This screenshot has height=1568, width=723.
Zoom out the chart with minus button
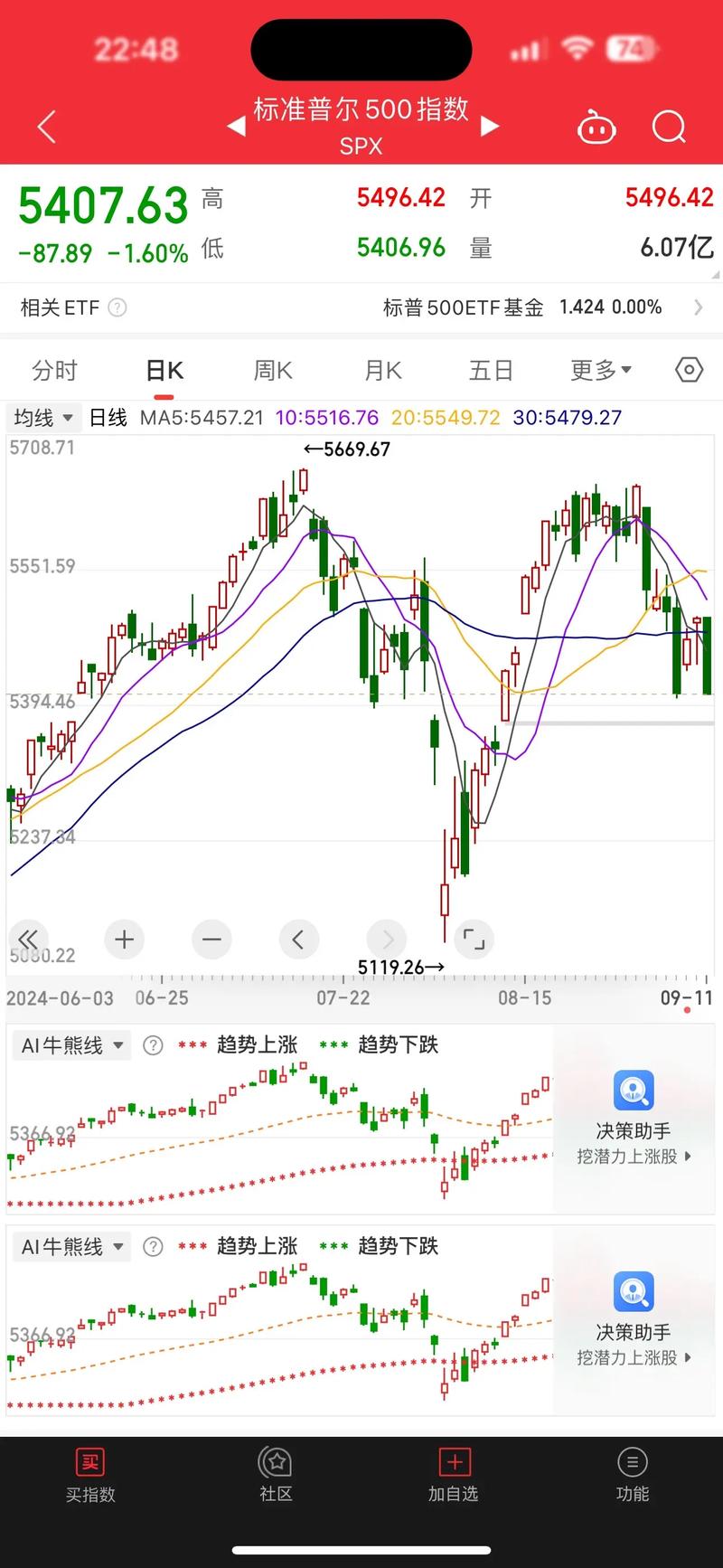tap(211, 940)
